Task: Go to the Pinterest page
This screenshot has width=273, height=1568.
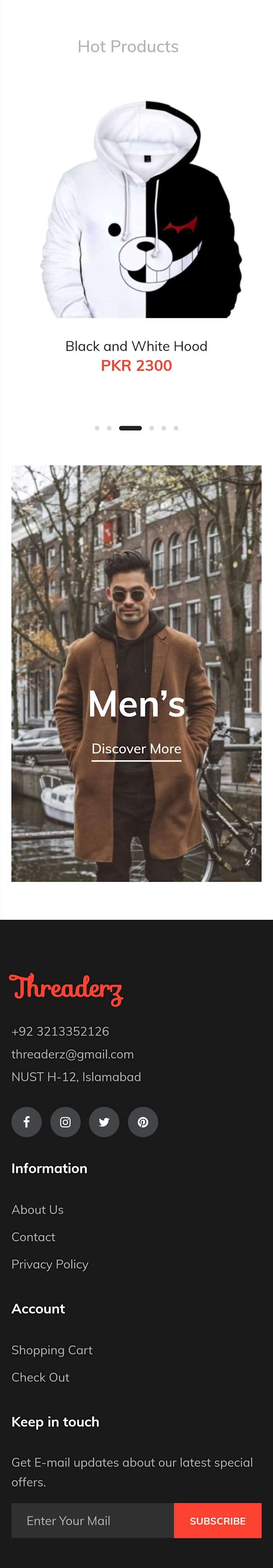Action: click(x=143, y=1122)
